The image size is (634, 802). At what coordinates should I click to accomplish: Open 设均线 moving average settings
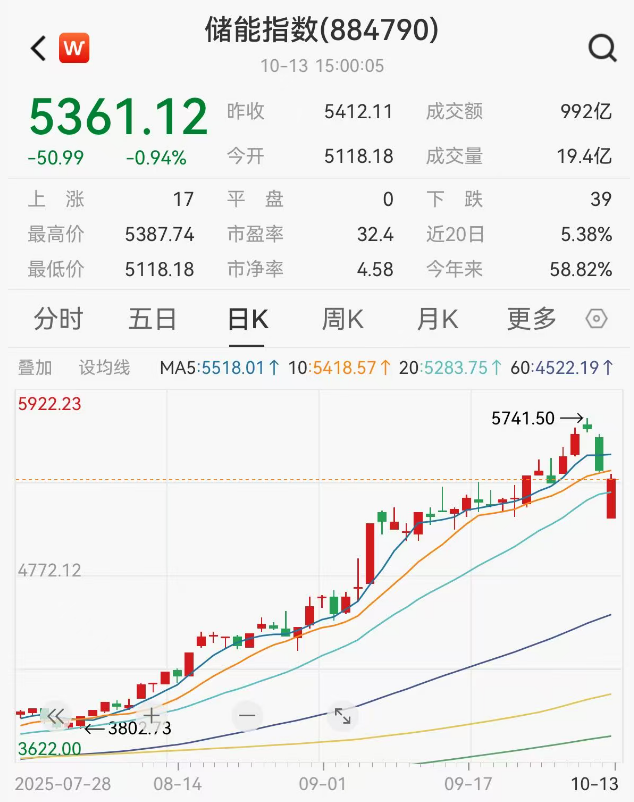click(x=105, y=368)
